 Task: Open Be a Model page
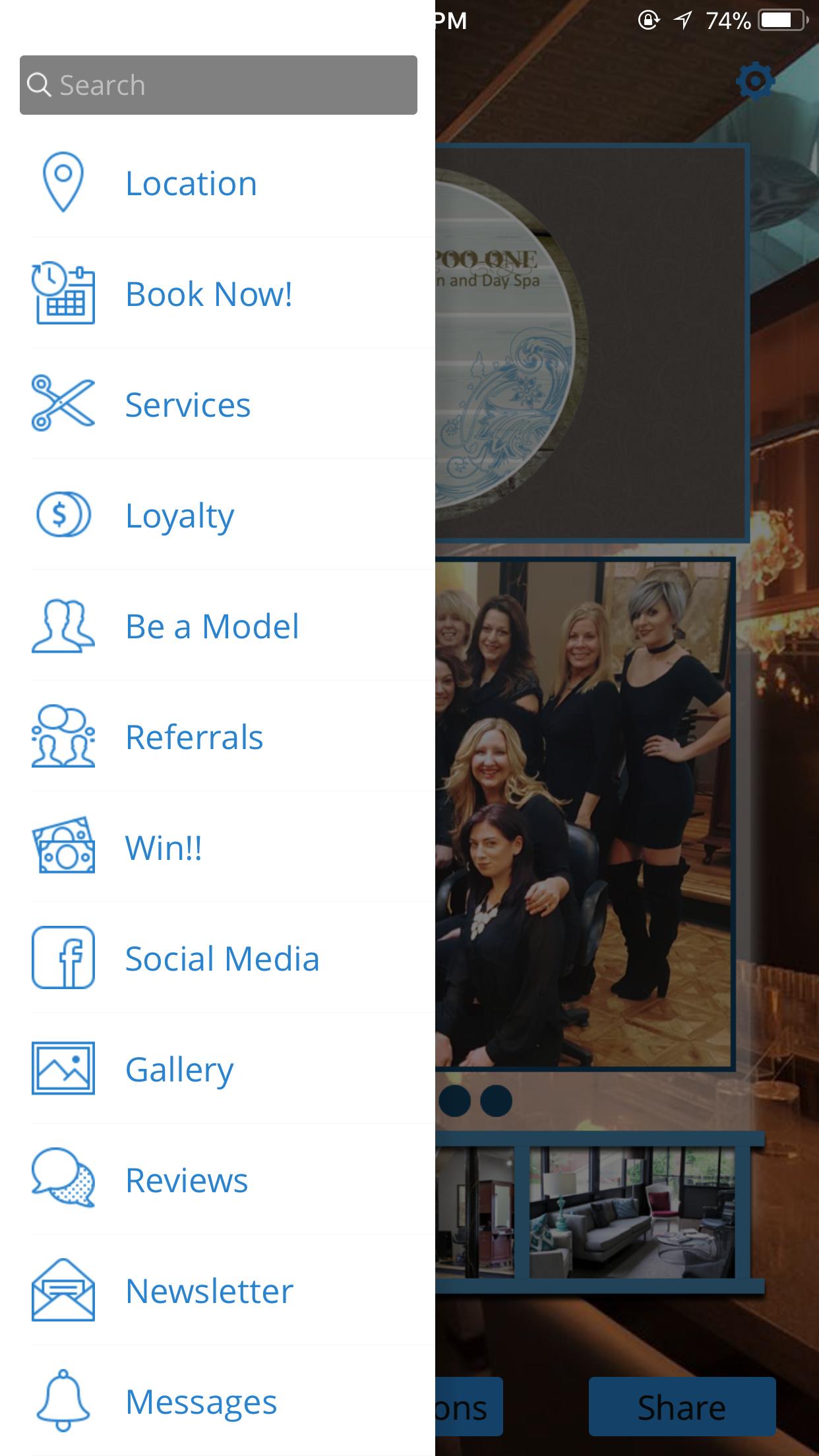coord(211,626)
